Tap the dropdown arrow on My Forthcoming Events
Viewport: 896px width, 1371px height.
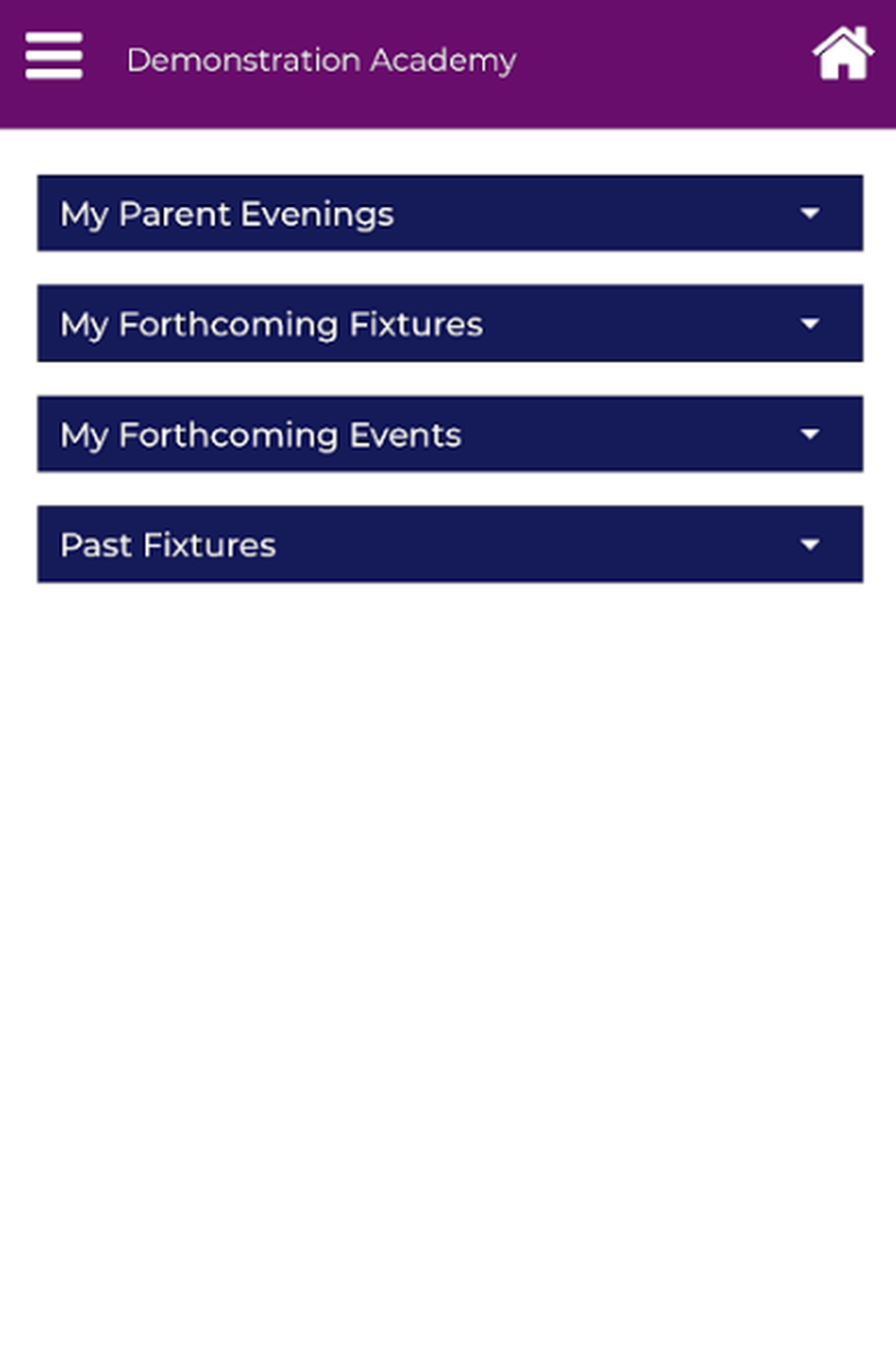809,434
